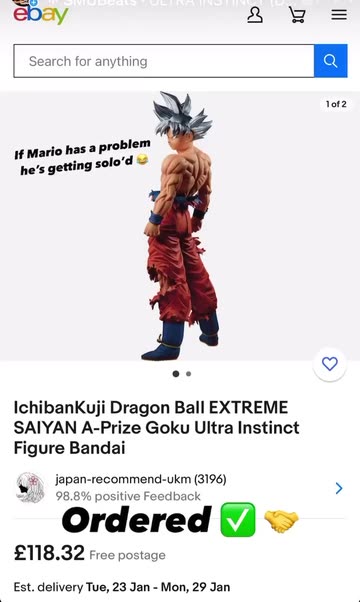360x602 pixels.
Task: Open the eBay home logo
Action: (x=41, y=15)
